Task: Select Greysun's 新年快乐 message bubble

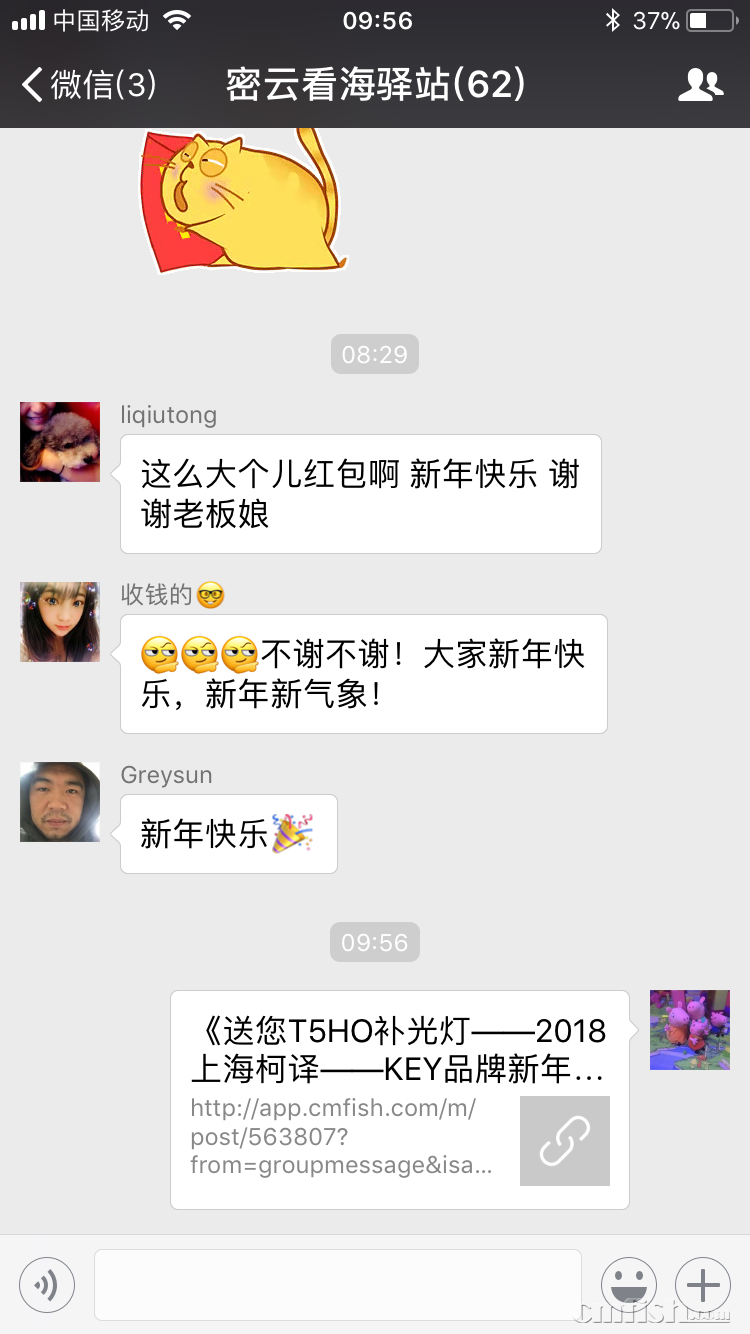Action: tap(228, 833)
